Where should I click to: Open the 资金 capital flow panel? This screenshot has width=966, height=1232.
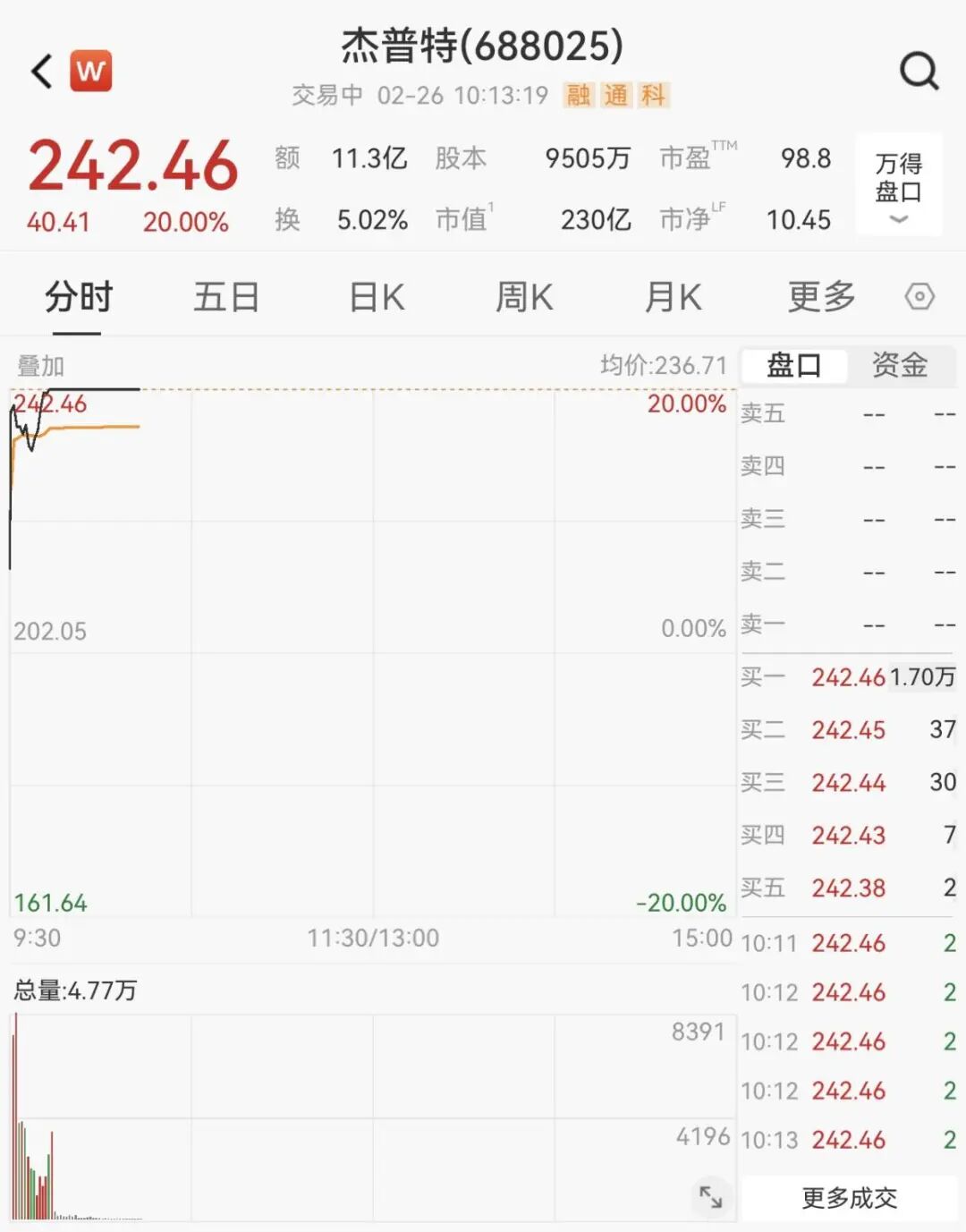point(897,365)
